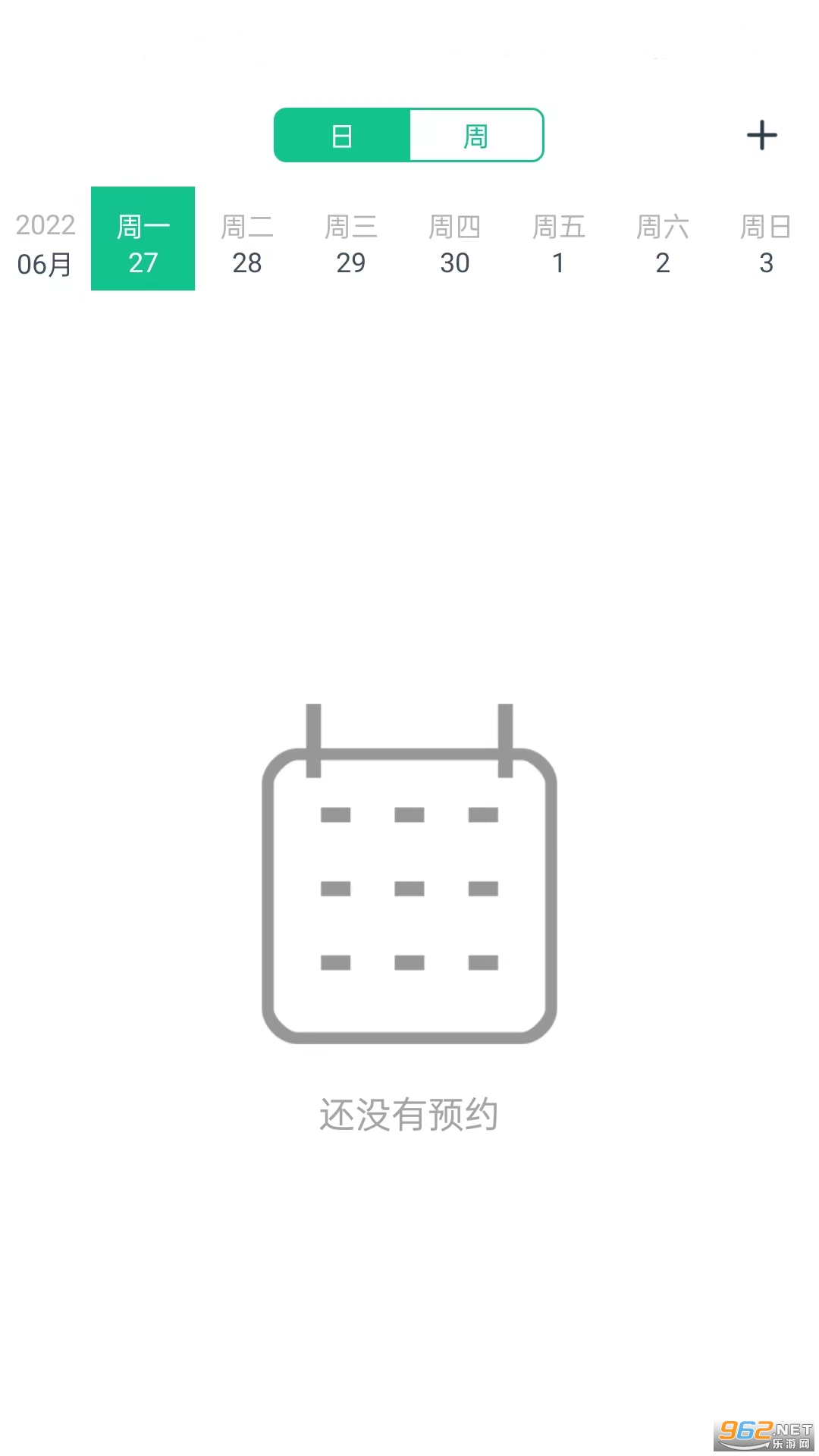Tap the 周 segment label text
The image size is (819, 1456).
pyautogui.click(x=476, y=134)
